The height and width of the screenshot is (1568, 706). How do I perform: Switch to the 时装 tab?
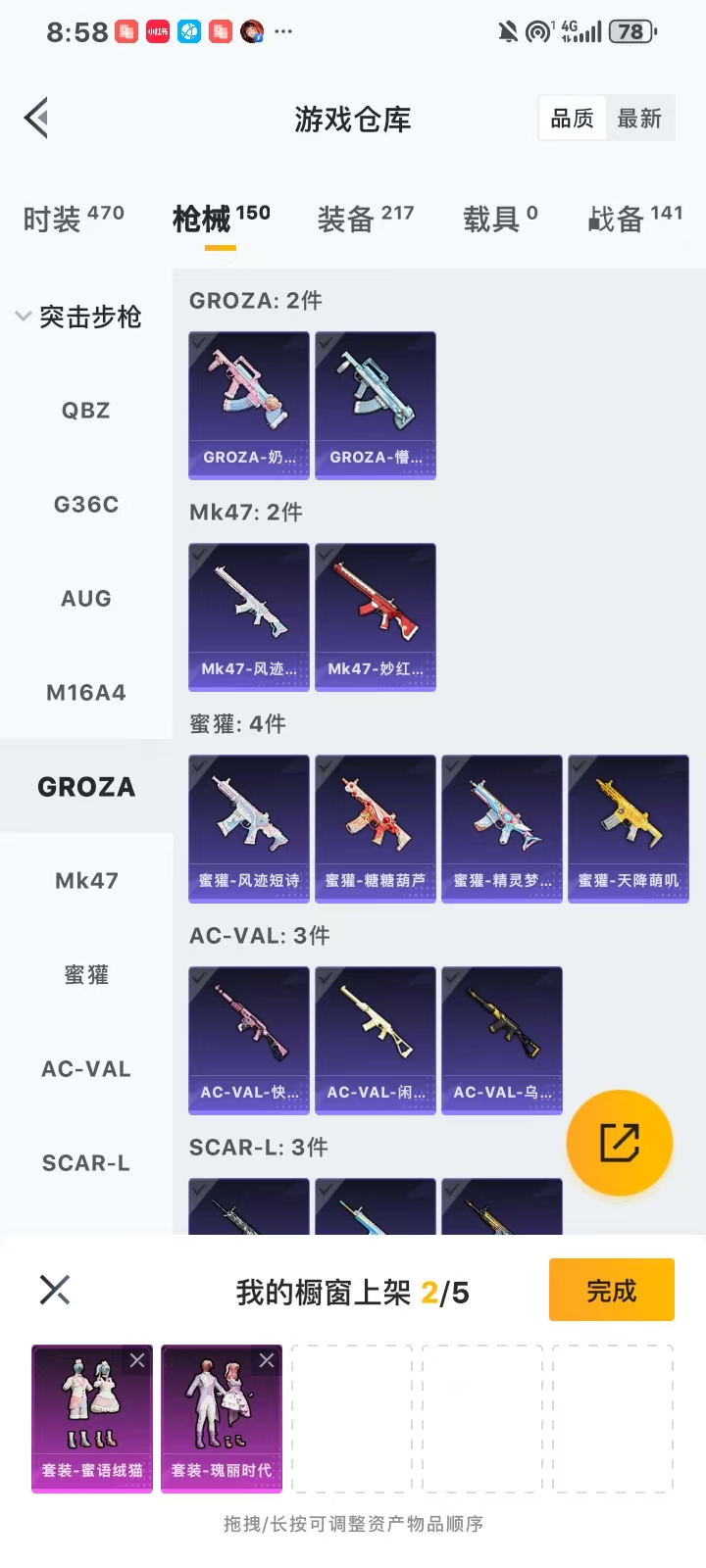tap(73, 218)
